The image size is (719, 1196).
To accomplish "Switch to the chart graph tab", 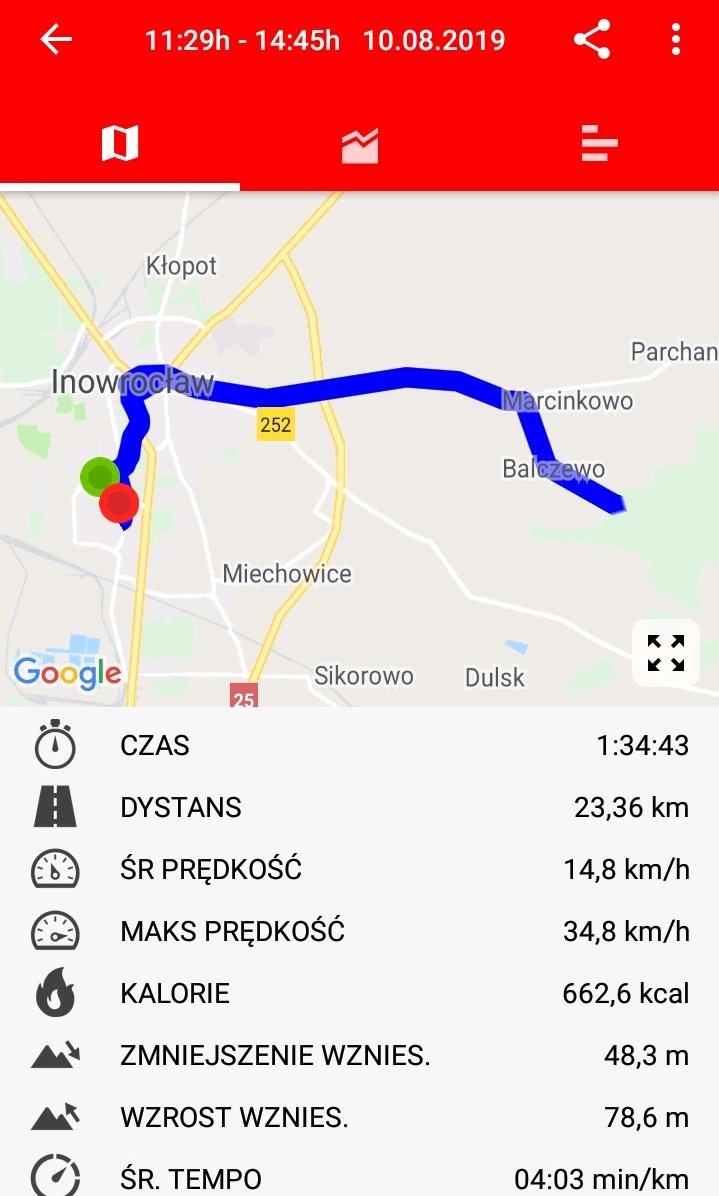I will (x=359, y=143).
